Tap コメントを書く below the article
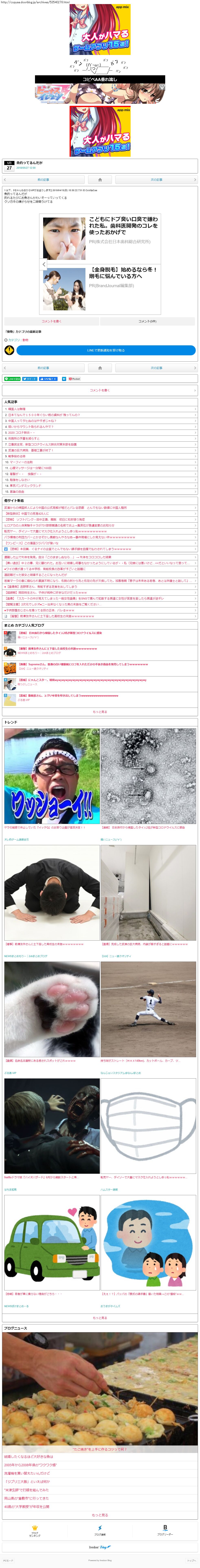Viewport: 200px width, 1568px height. pyautogui.click(x=52, y=321)
